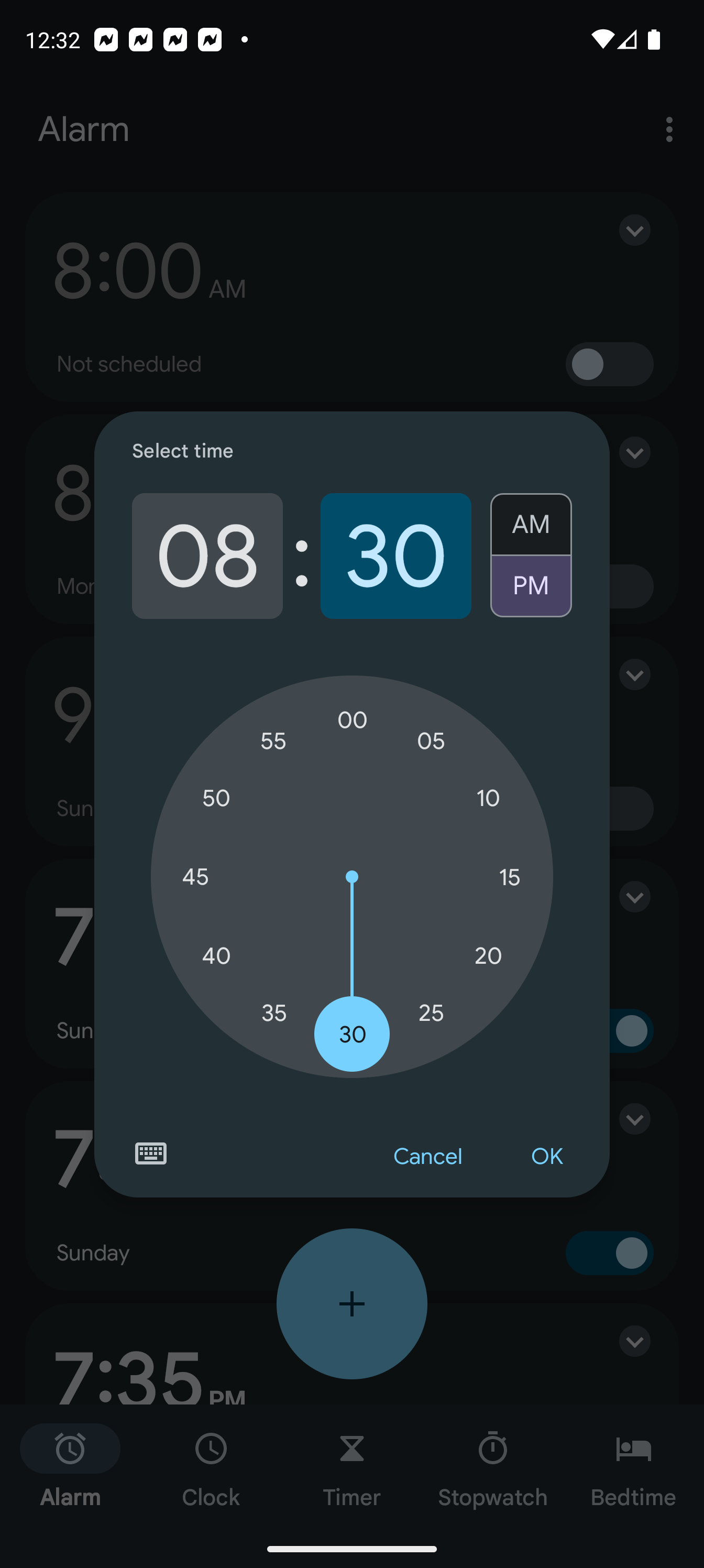Set minutes to 45 on the dial
The width and height of the screenshot is (704, 1568).
point(195,877)
